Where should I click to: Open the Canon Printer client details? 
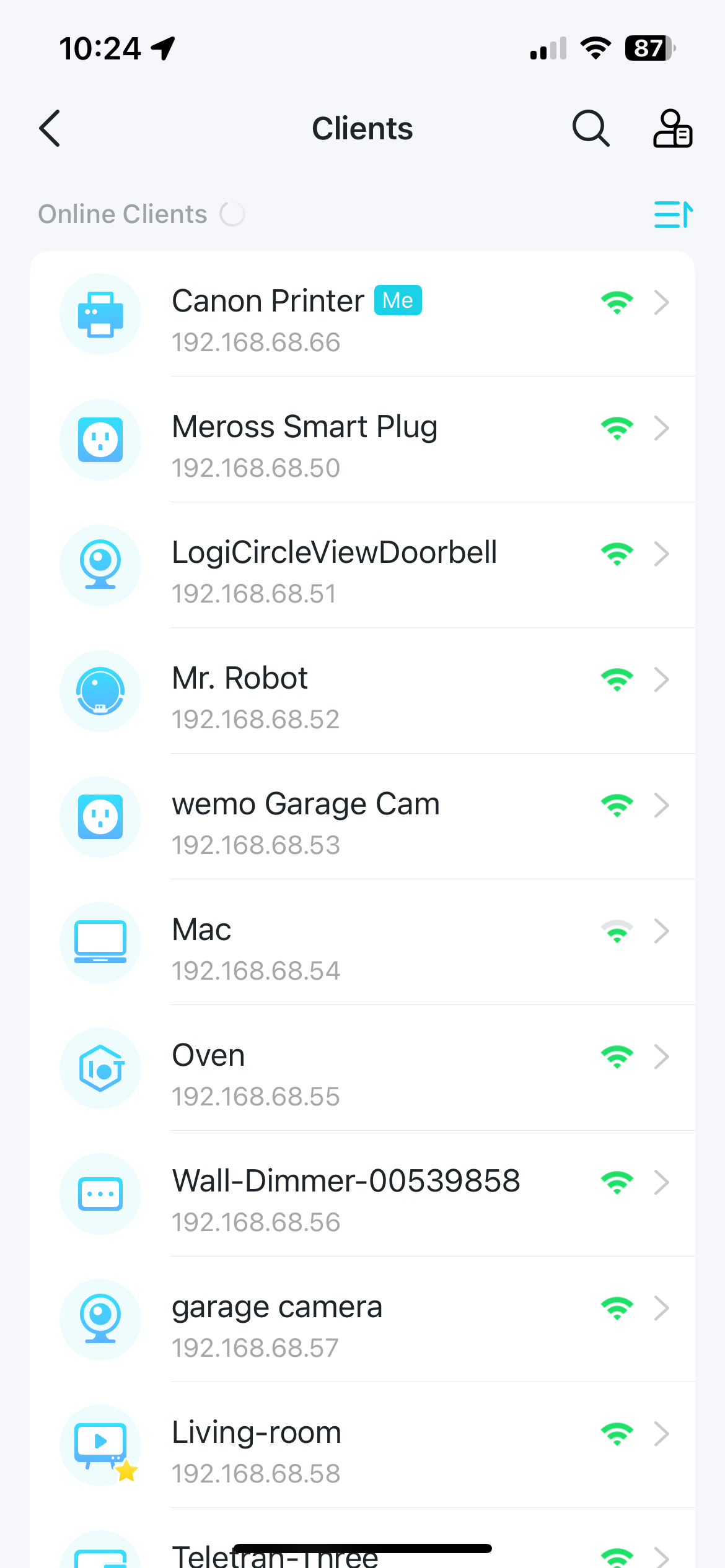(362, 314)
